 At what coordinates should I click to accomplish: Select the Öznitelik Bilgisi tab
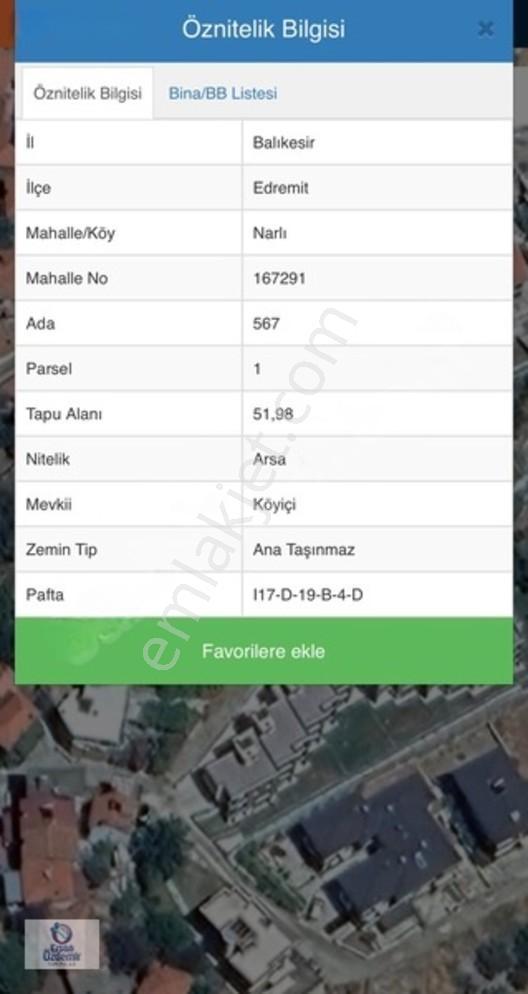coord(87,93)
